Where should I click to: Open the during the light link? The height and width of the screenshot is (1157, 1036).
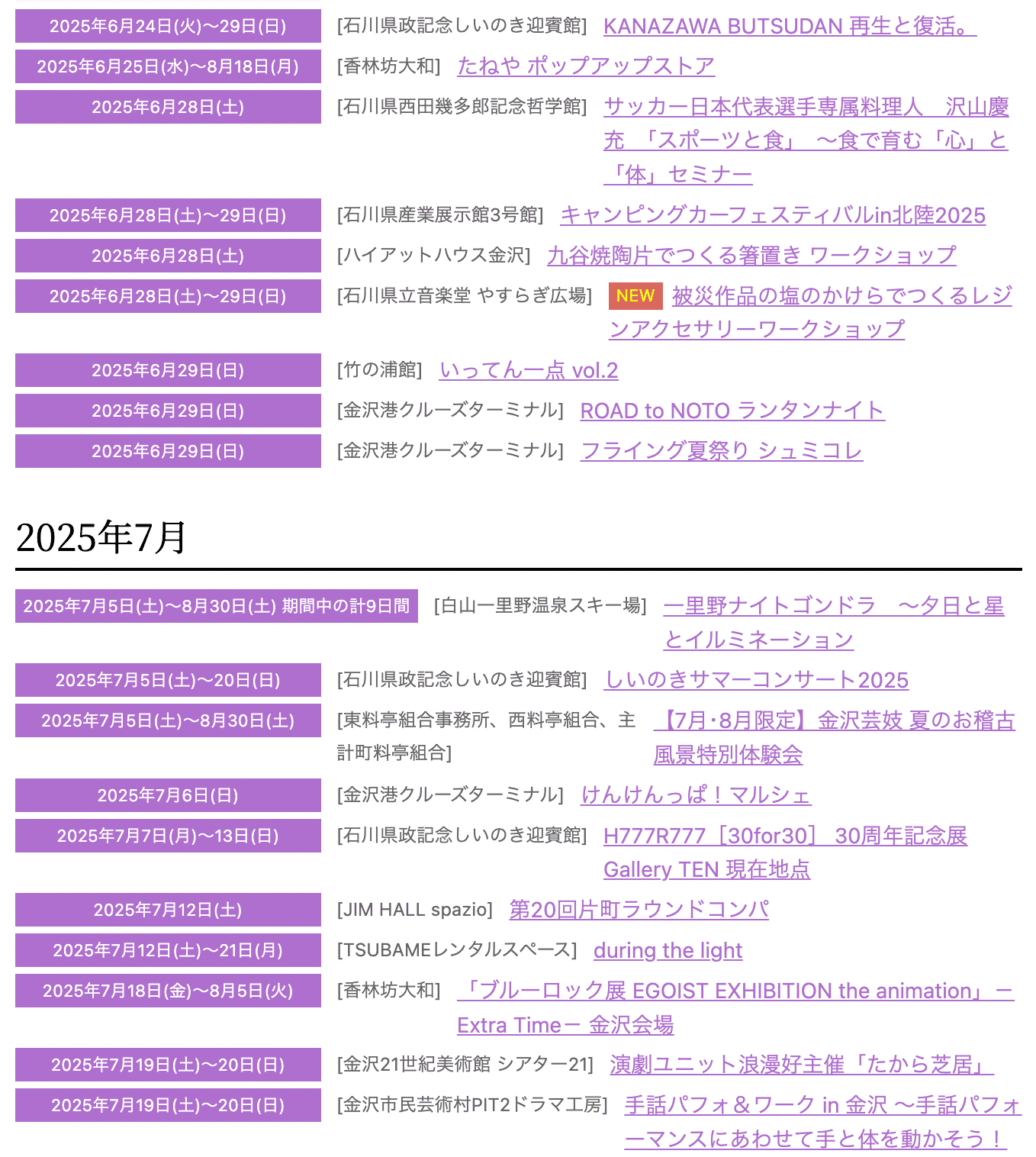pos(668,951)
